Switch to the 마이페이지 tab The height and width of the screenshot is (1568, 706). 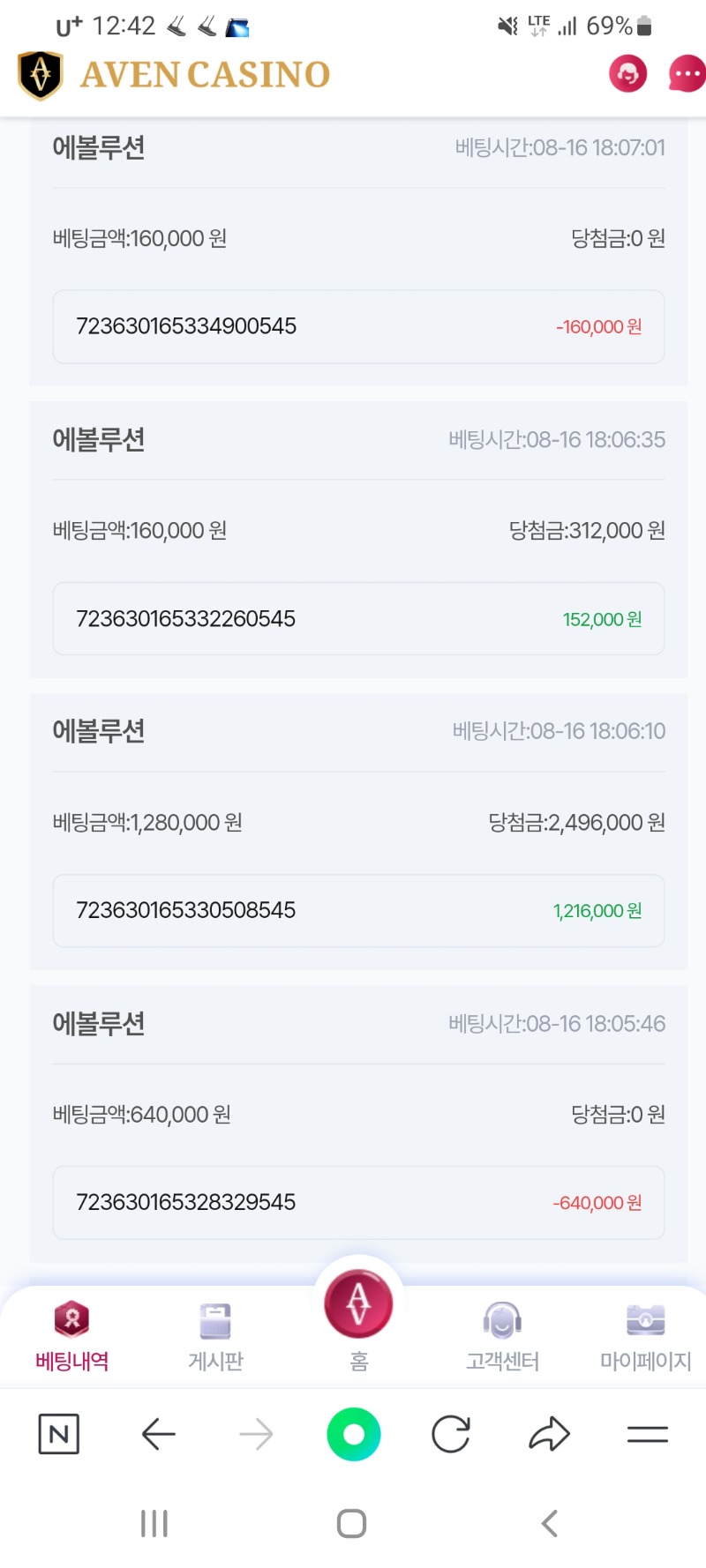pyautogui.click(x=645, y=1336)
